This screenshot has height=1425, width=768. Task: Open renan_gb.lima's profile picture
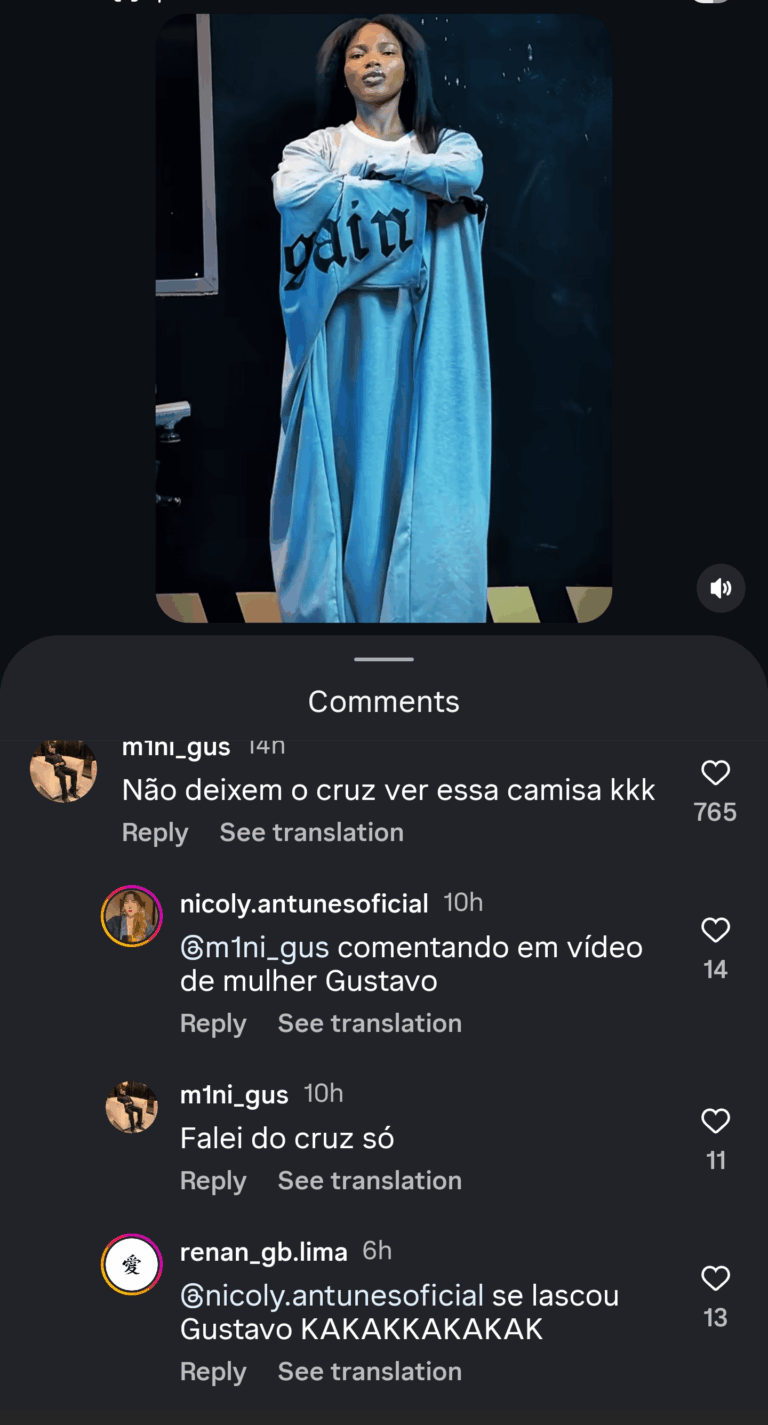click(x=132, y=1265)
